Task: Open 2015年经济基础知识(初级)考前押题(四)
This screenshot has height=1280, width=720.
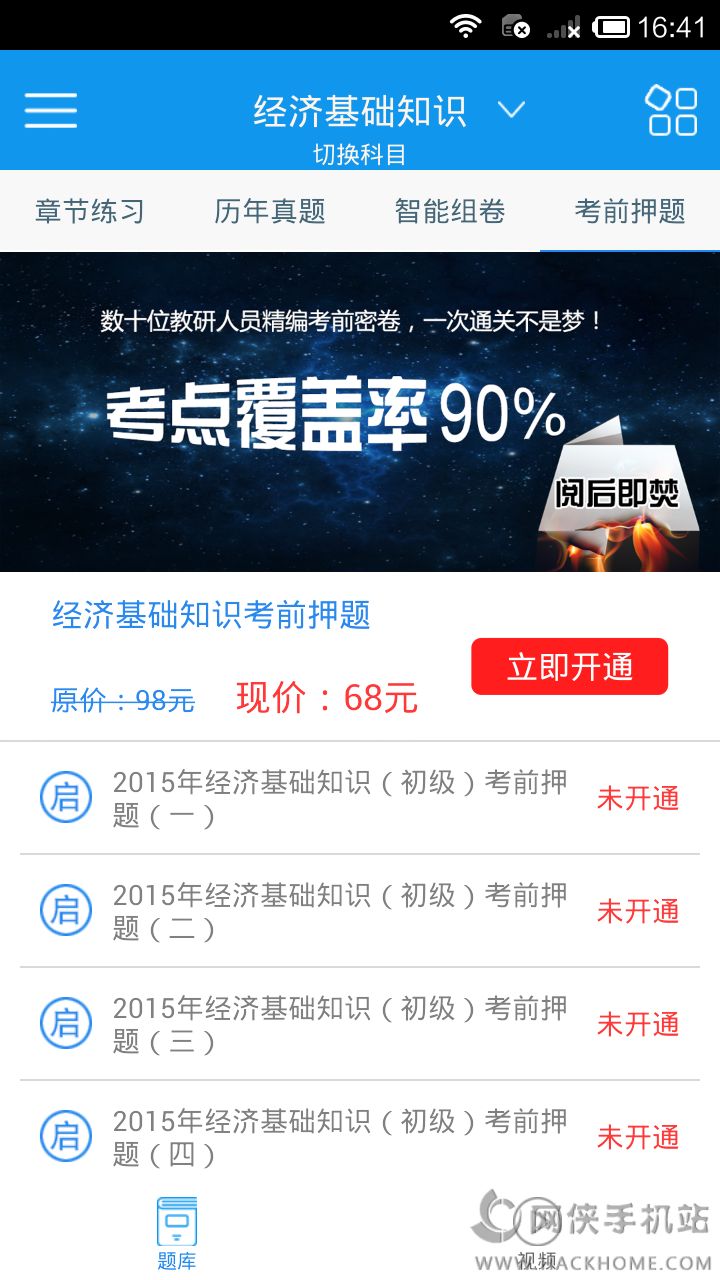Action: tap(340, 1137)
